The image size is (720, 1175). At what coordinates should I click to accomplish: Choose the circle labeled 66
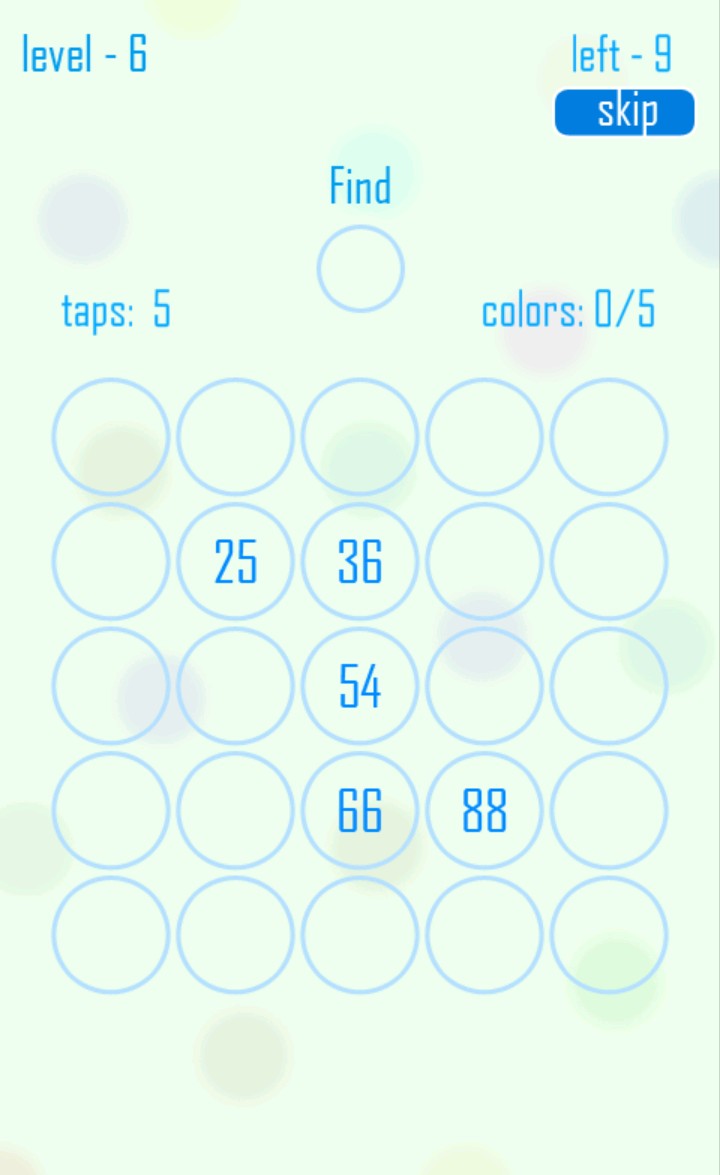click(360, 810)
